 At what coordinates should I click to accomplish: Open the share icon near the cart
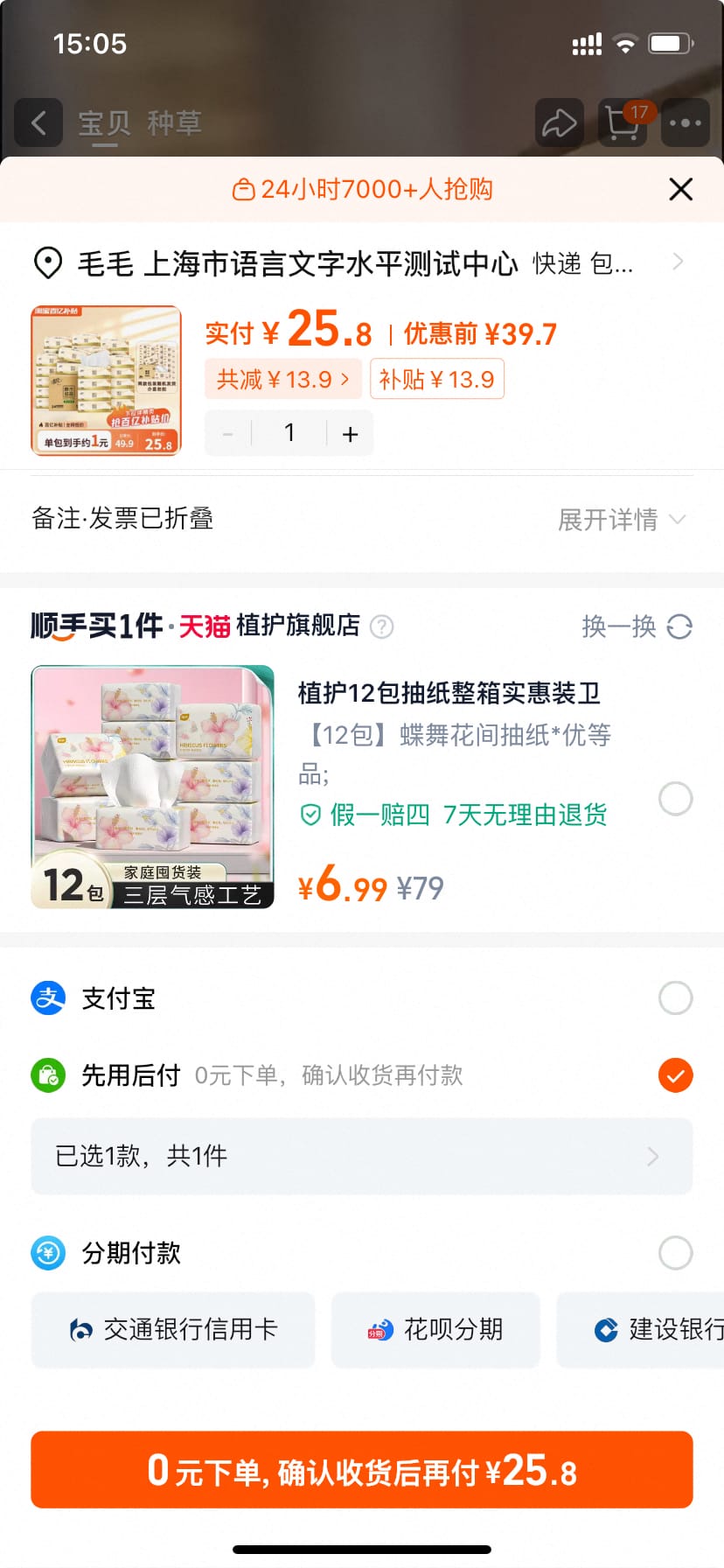tap(559, 122)
